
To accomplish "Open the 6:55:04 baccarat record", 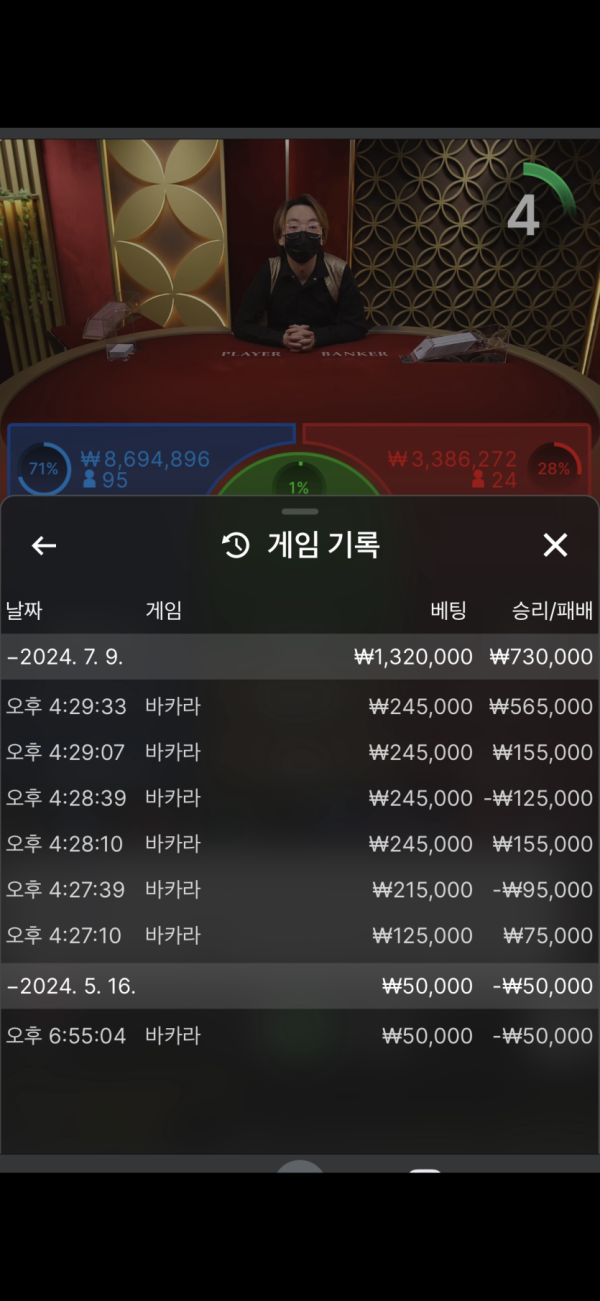I will pos(300,1036).
